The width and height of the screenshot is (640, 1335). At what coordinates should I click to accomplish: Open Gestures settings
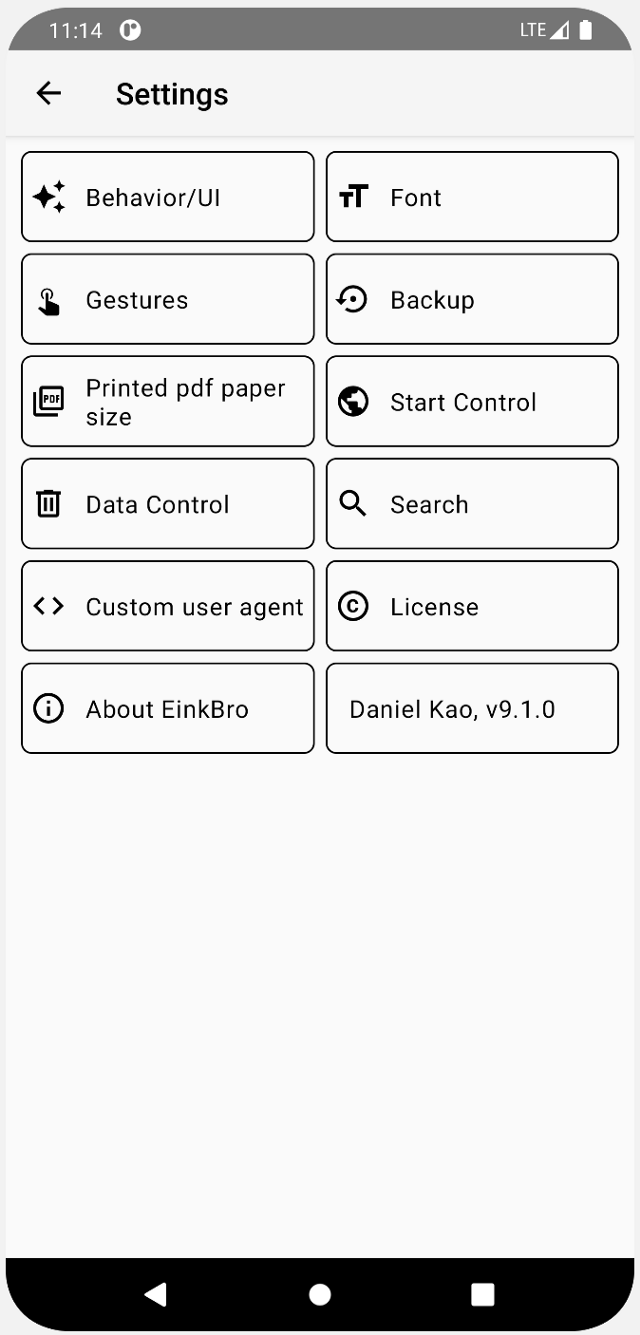point(168,299)
